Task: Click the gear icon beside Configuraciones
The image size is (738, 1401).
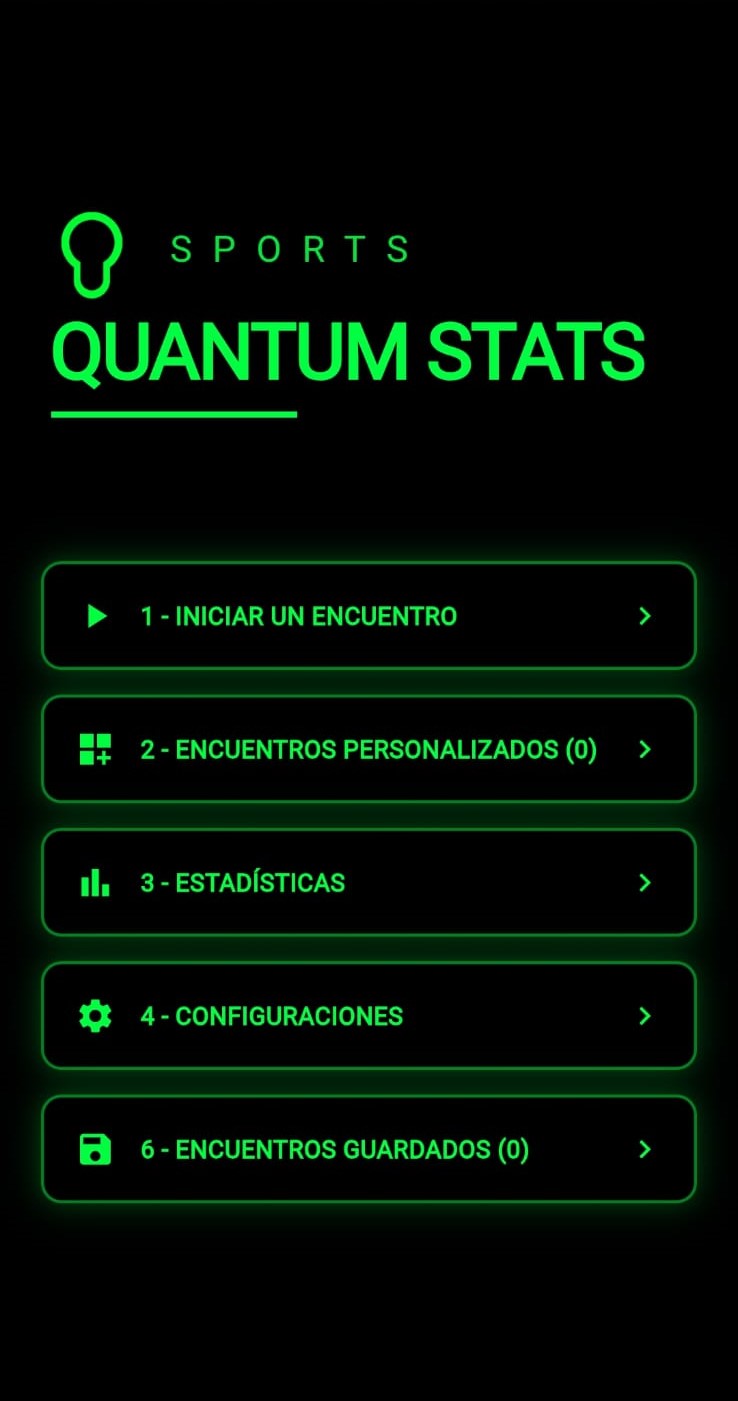Action: (94, 1015)
